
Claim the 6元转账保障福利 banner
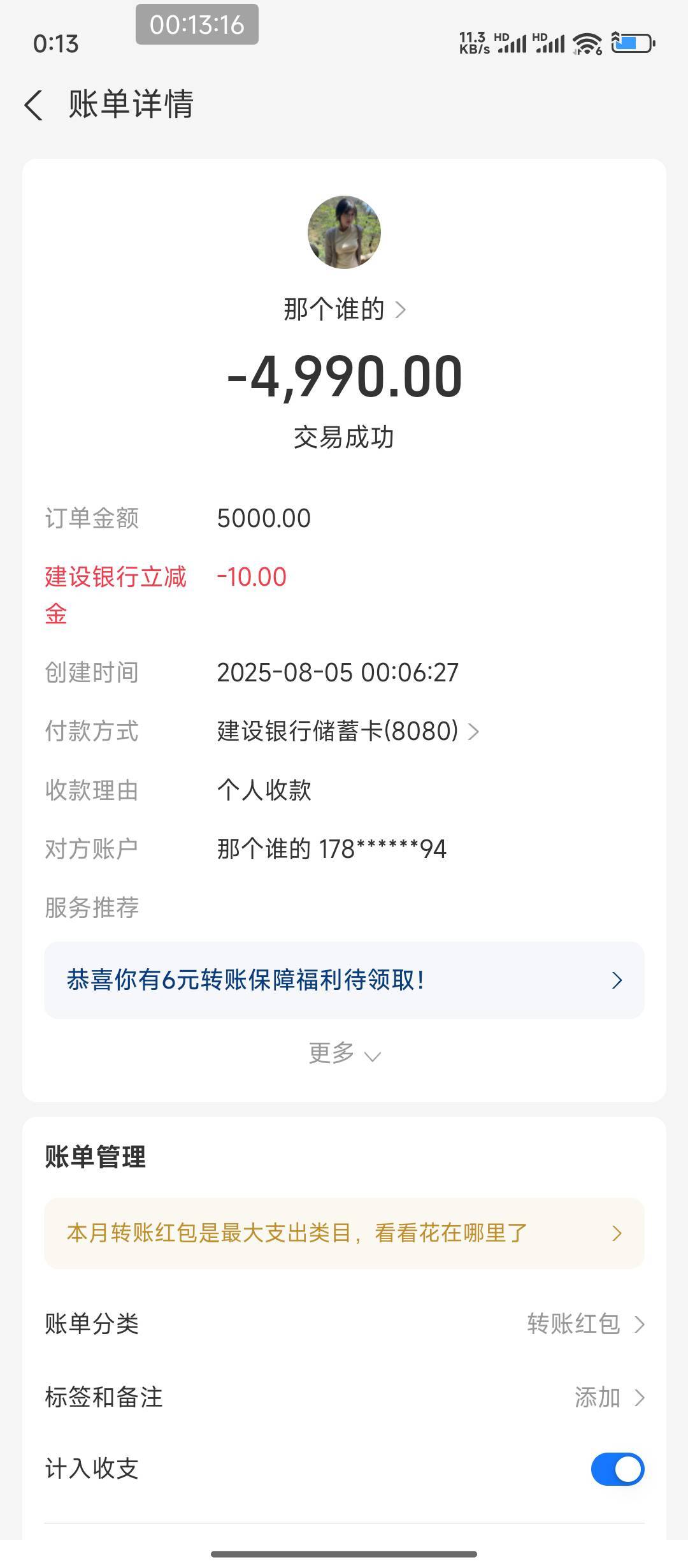[344, 980]
